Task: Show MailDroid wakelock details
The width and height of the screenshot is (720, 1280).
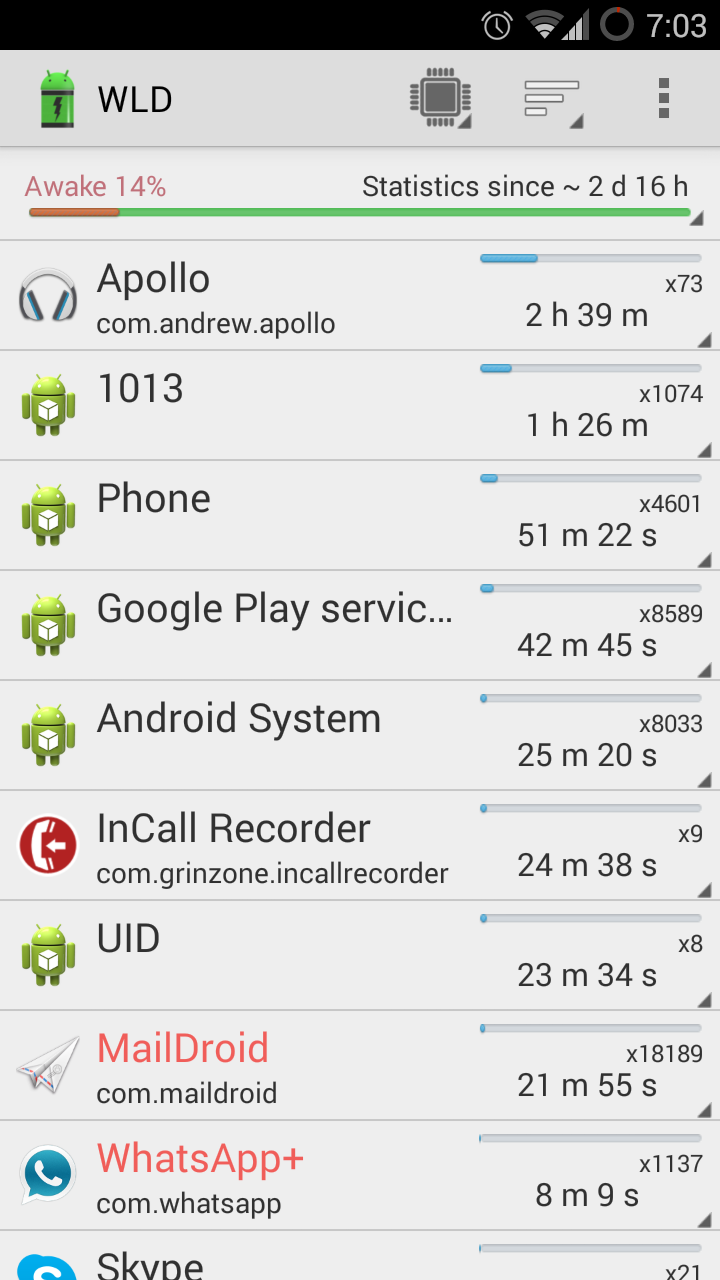Action: point(360,1066)
